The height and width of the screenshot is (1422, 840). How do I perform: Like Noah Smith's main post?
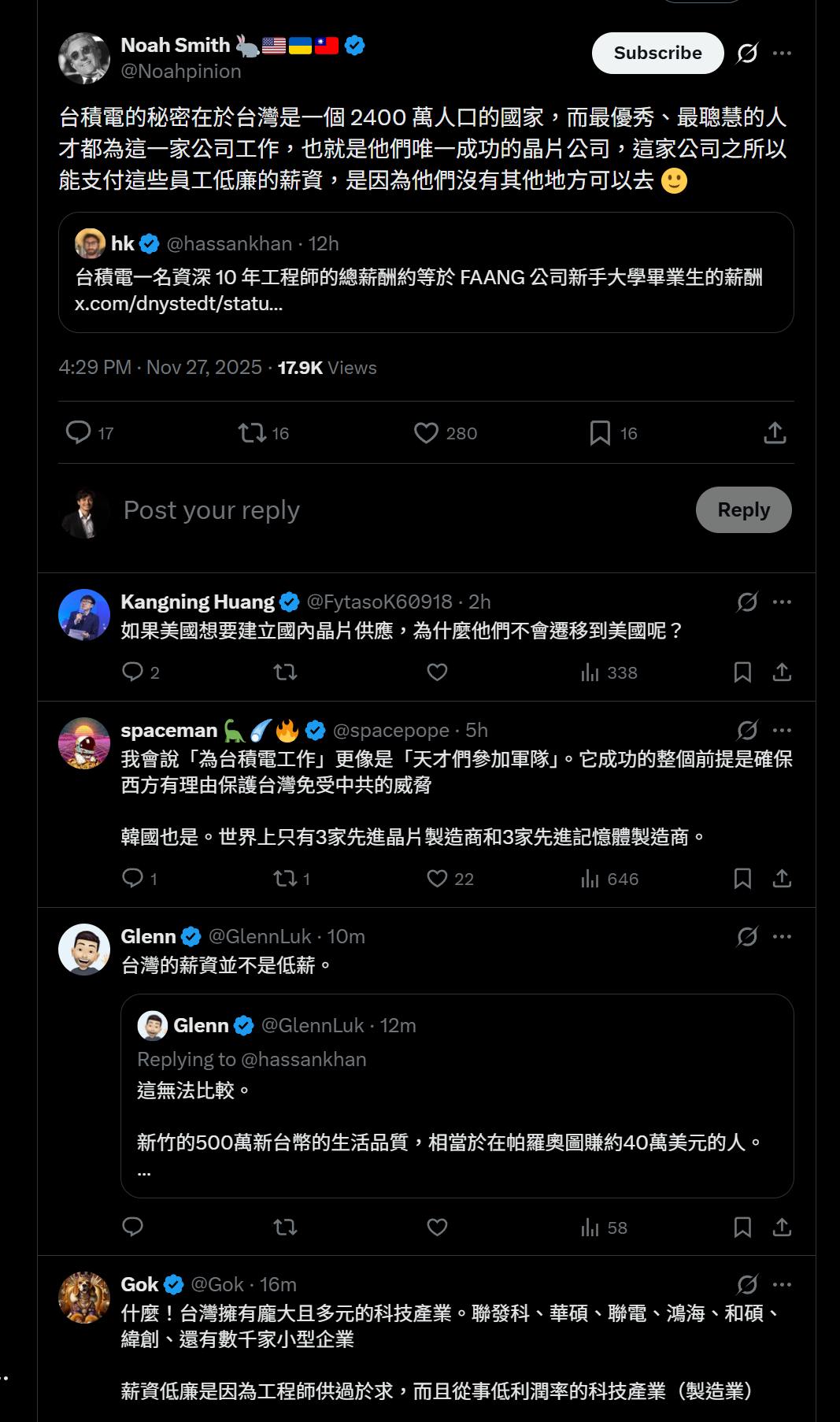426,433
